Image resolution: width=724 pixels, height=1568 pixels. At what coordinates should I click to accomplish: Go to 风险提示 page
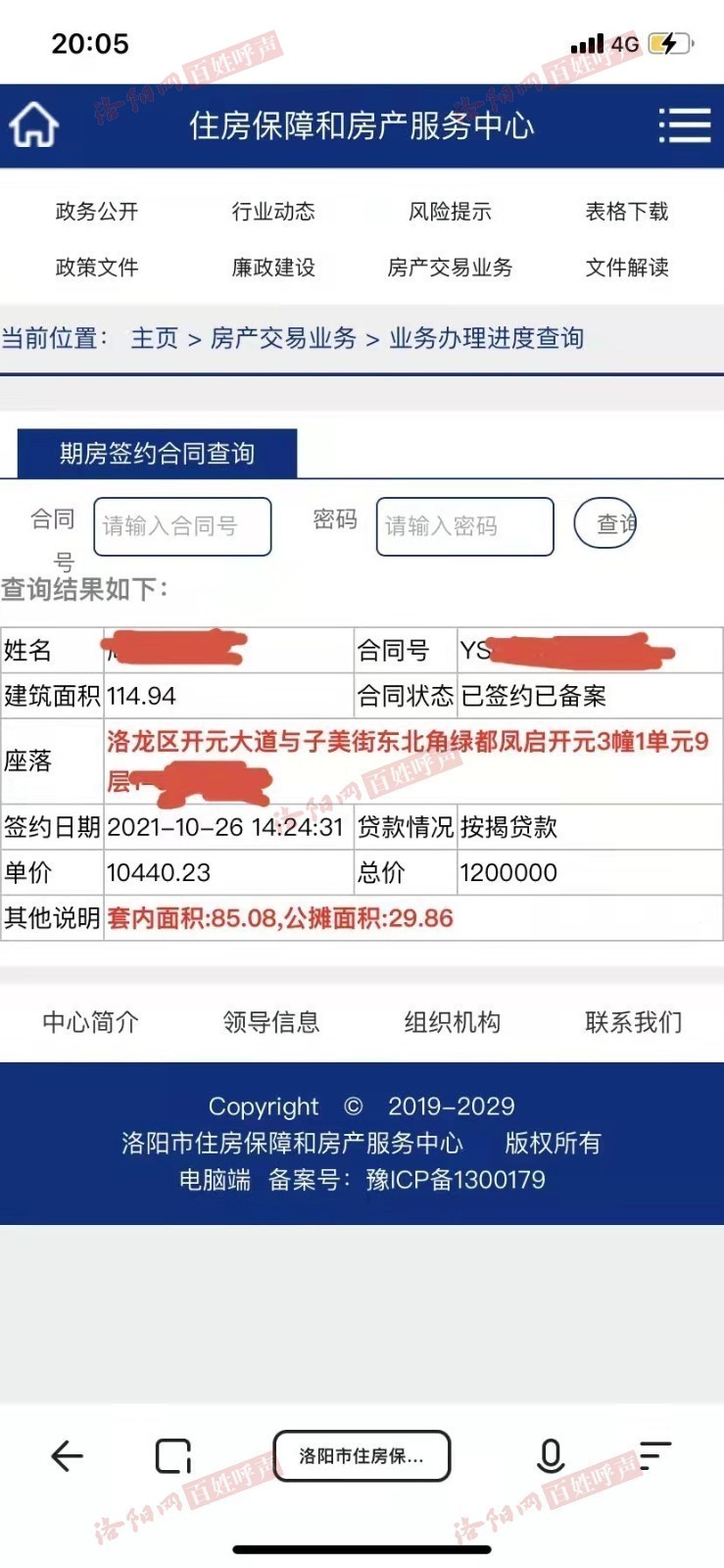(x=450, y=212)
